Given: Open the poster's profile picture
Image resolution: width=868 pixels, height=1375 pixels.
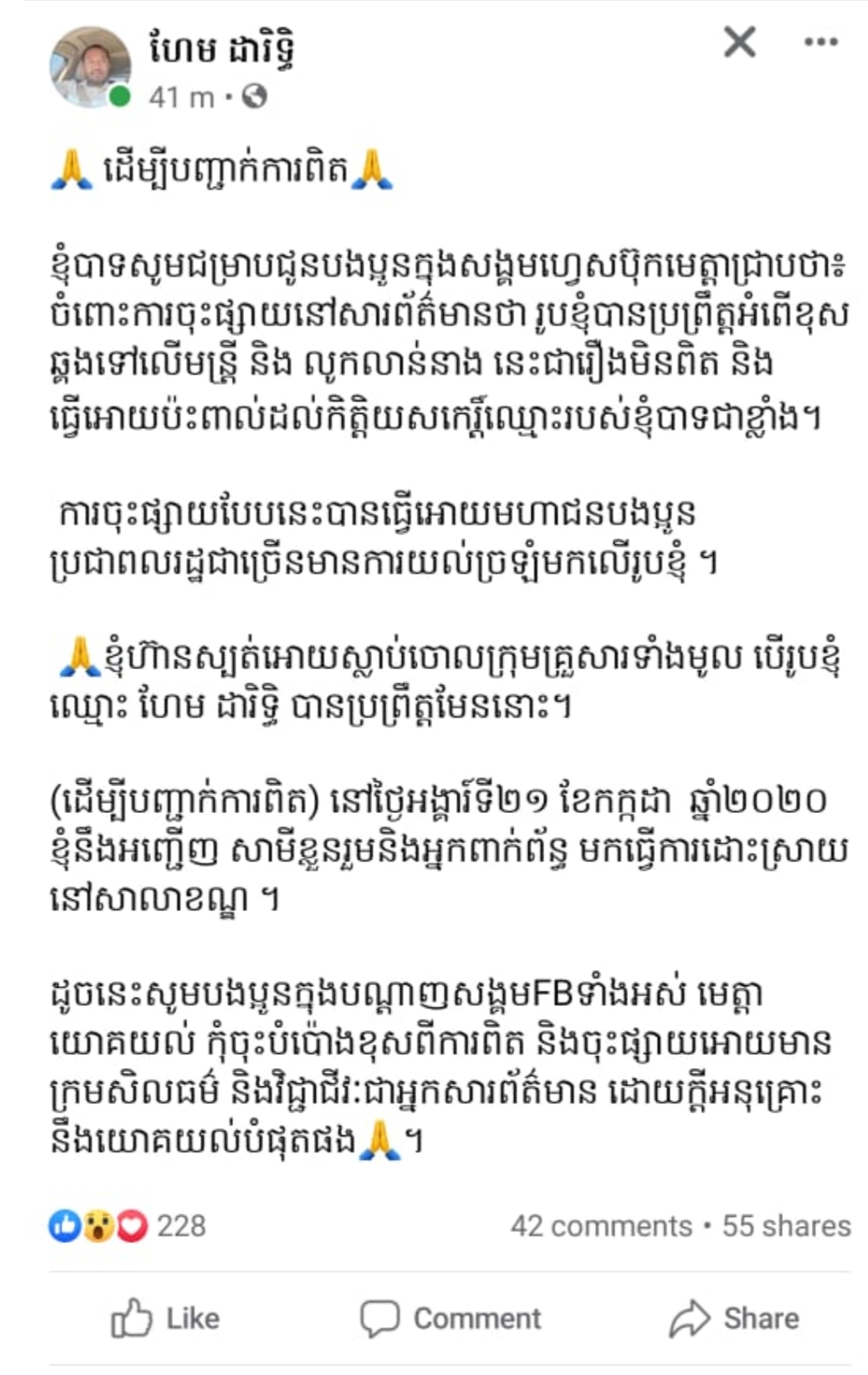Looking at the screenshot, I should pyautogui.click(x=90, y=67).
